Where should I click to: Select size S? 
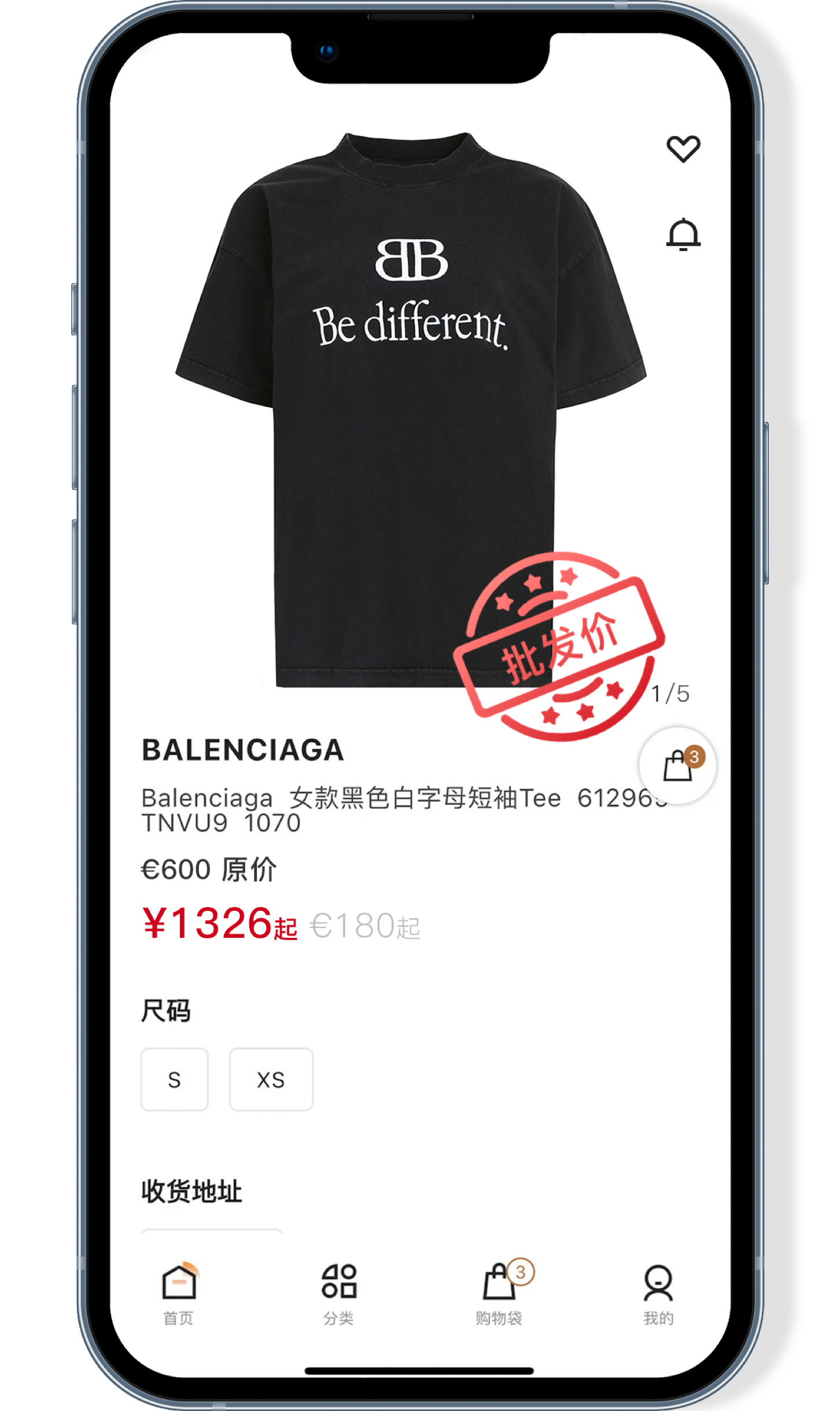coord(174,1080)
